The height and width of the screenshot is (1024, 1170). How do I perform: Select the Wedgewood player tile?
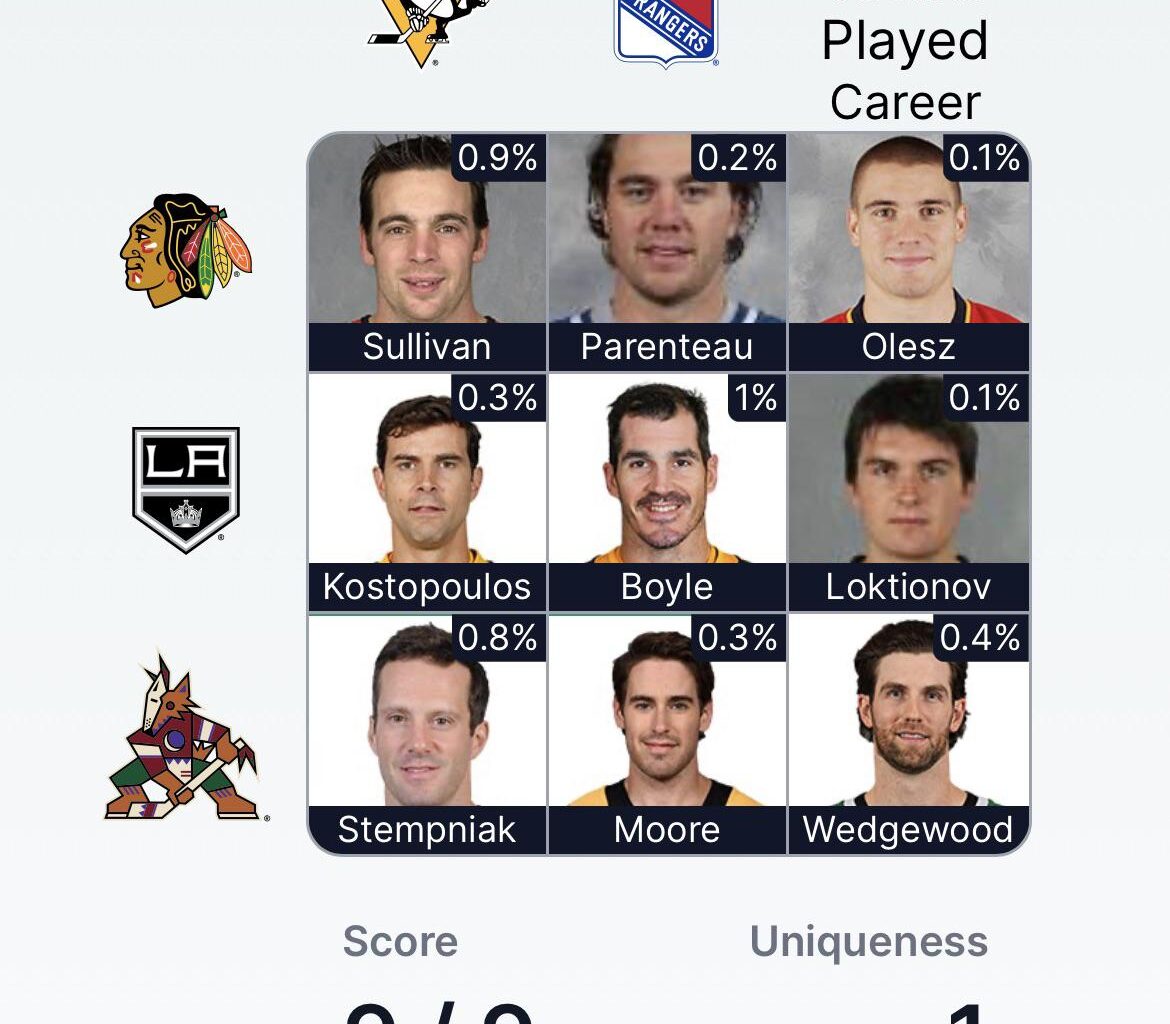pyautogui.click(x=908, y=734)
